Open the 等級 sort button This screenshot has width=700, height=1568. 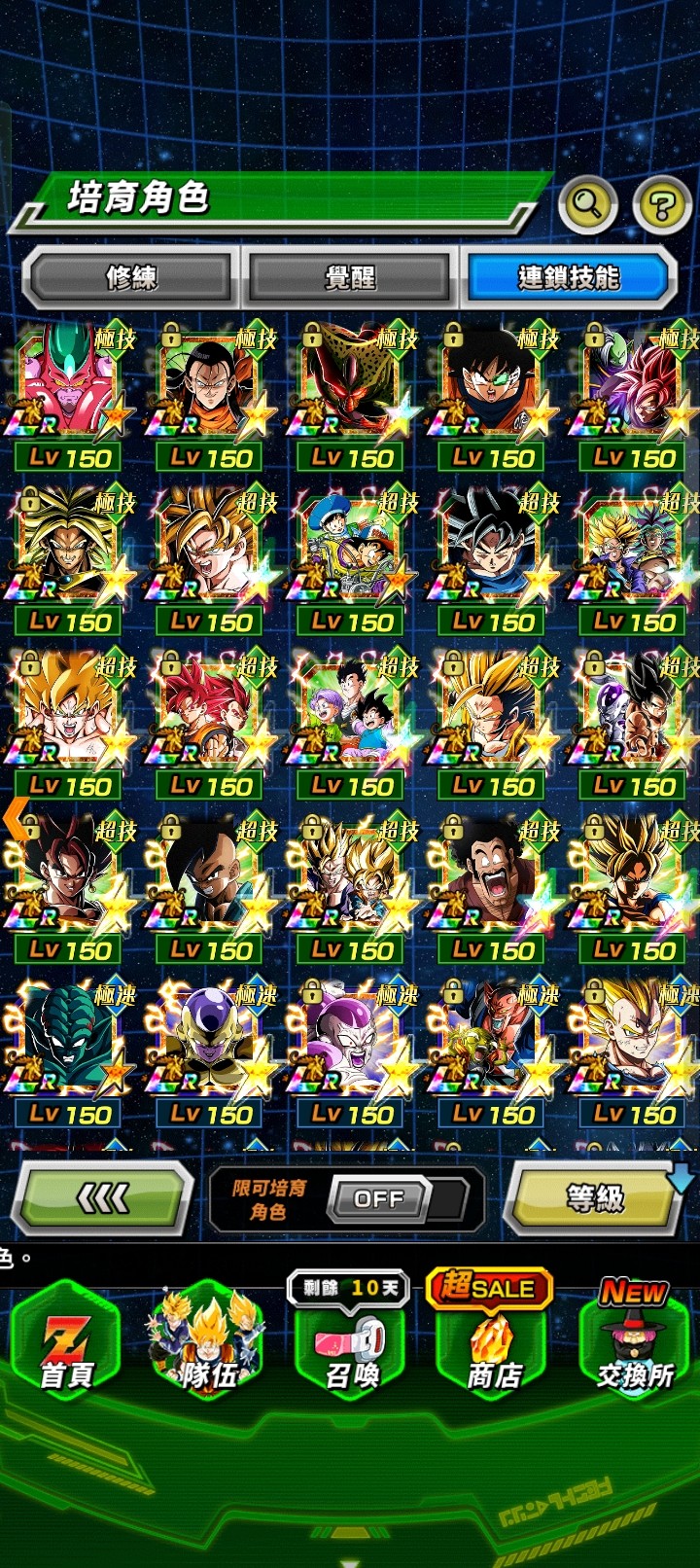[x=595, y=1198]
